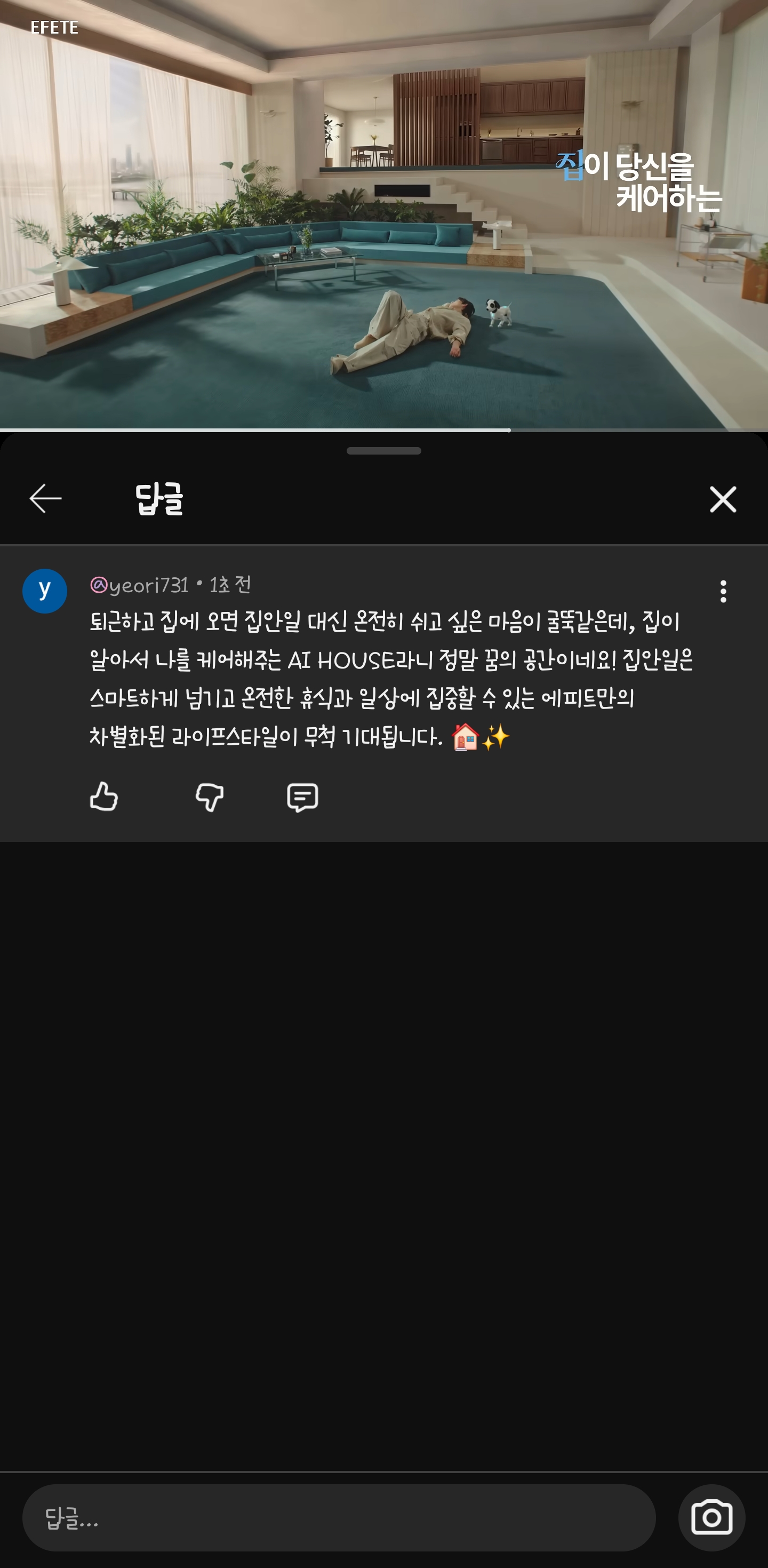Screen dimensions: 768x1568
Task: Go back from the 답글 panel
Action: point(46,499)
